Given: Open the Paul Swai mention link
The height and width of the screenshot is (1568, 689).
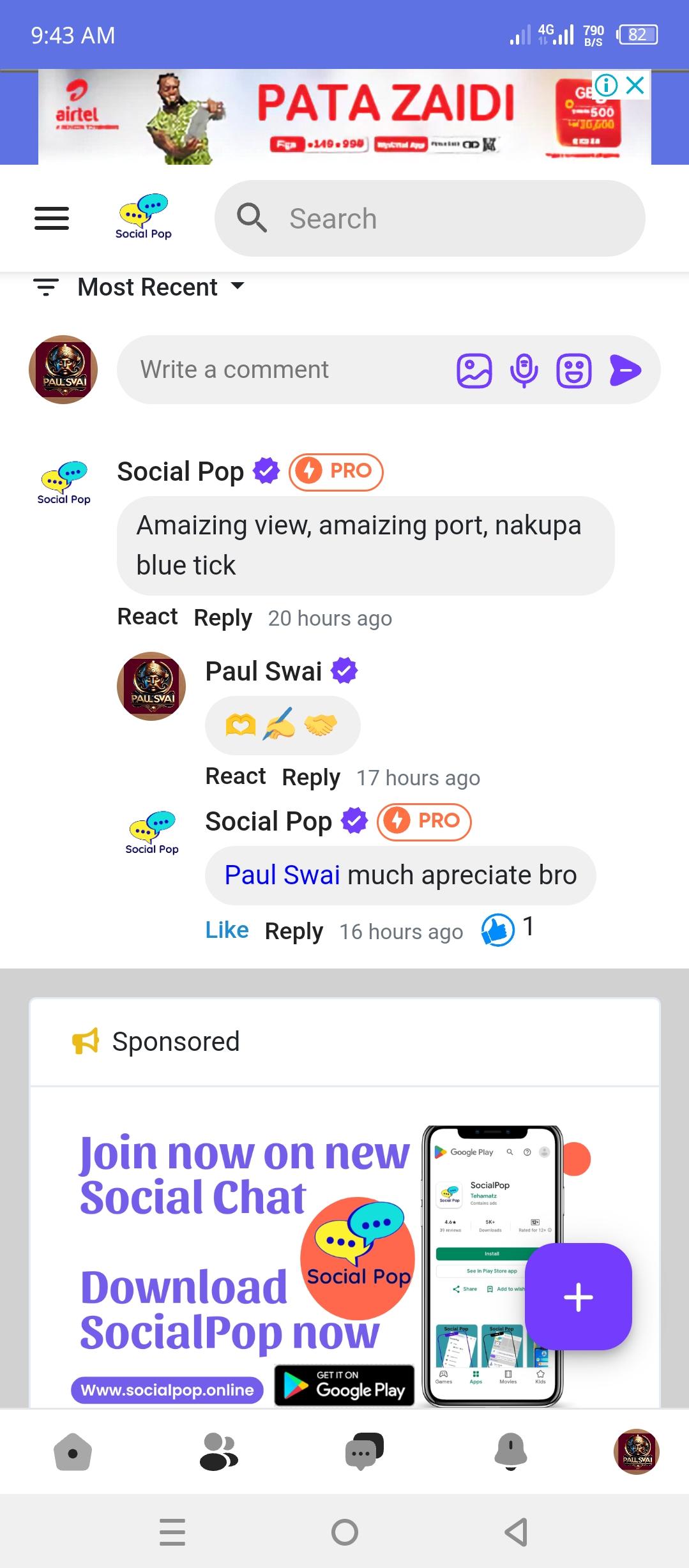Looking at the screenshot, I should coord(282,875).
